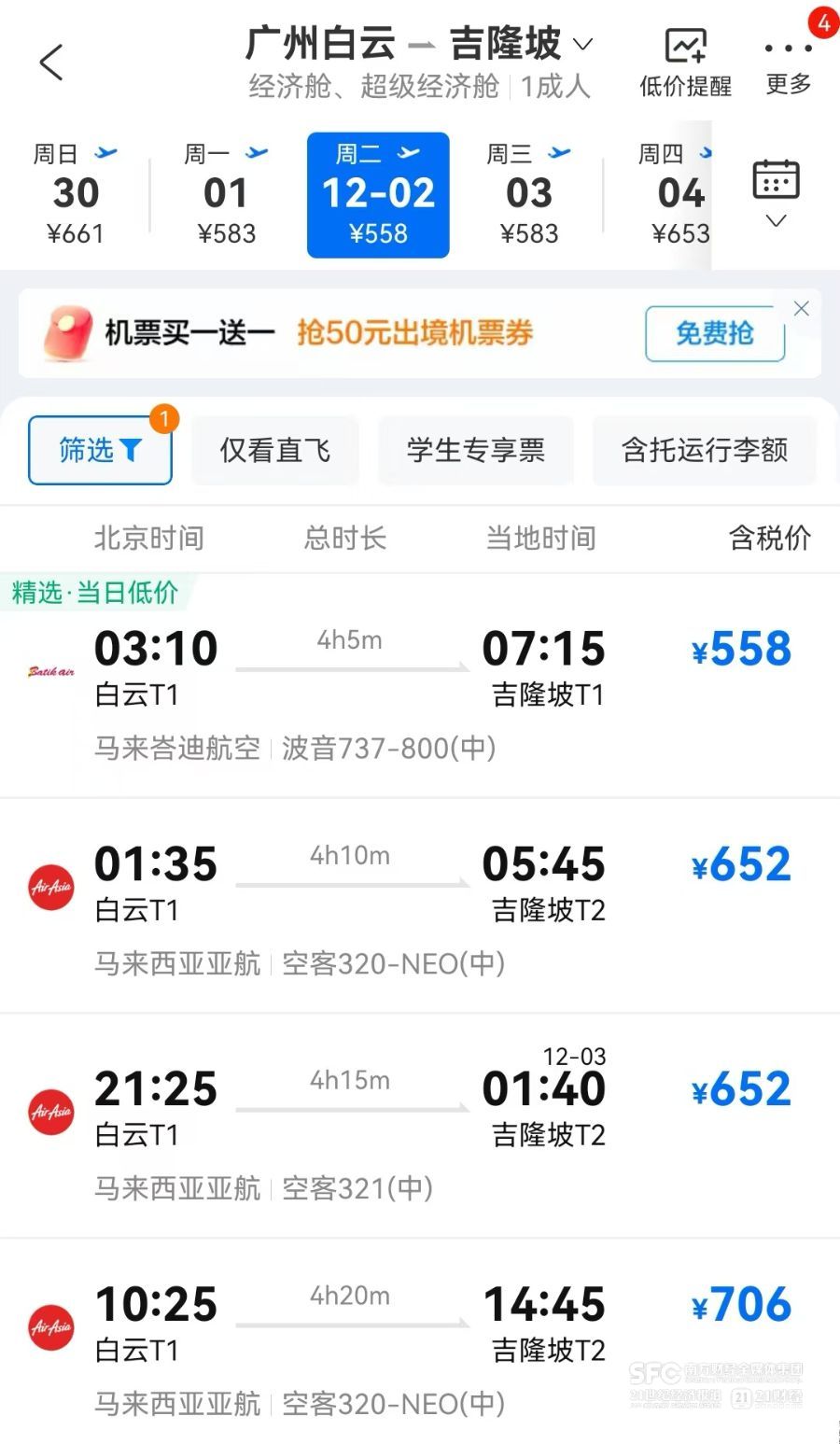
Task: Tap the 免费抢 coupon button
Action: tap(713, 333)
